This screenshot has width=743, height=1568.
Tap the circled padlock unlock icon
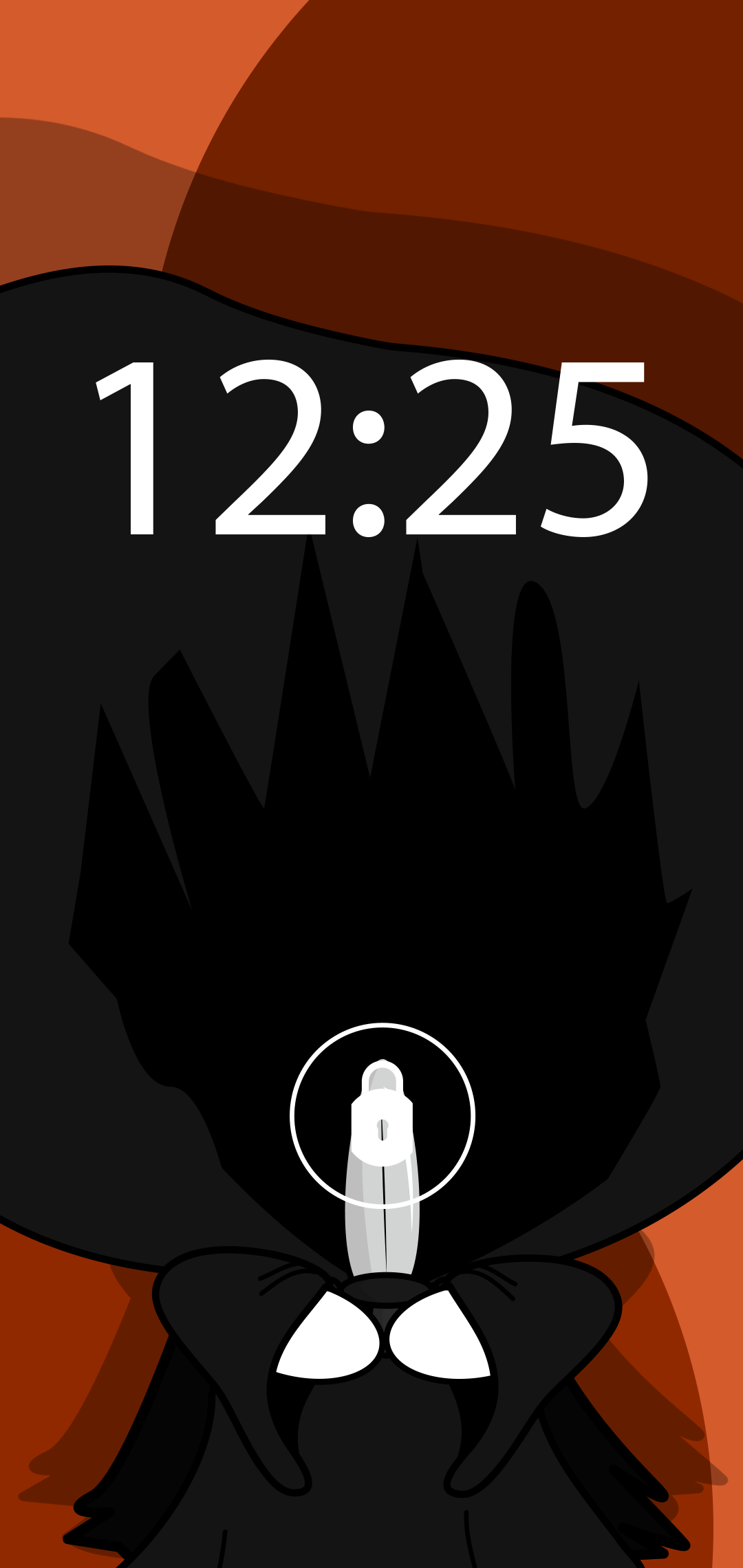[383, 1115]
